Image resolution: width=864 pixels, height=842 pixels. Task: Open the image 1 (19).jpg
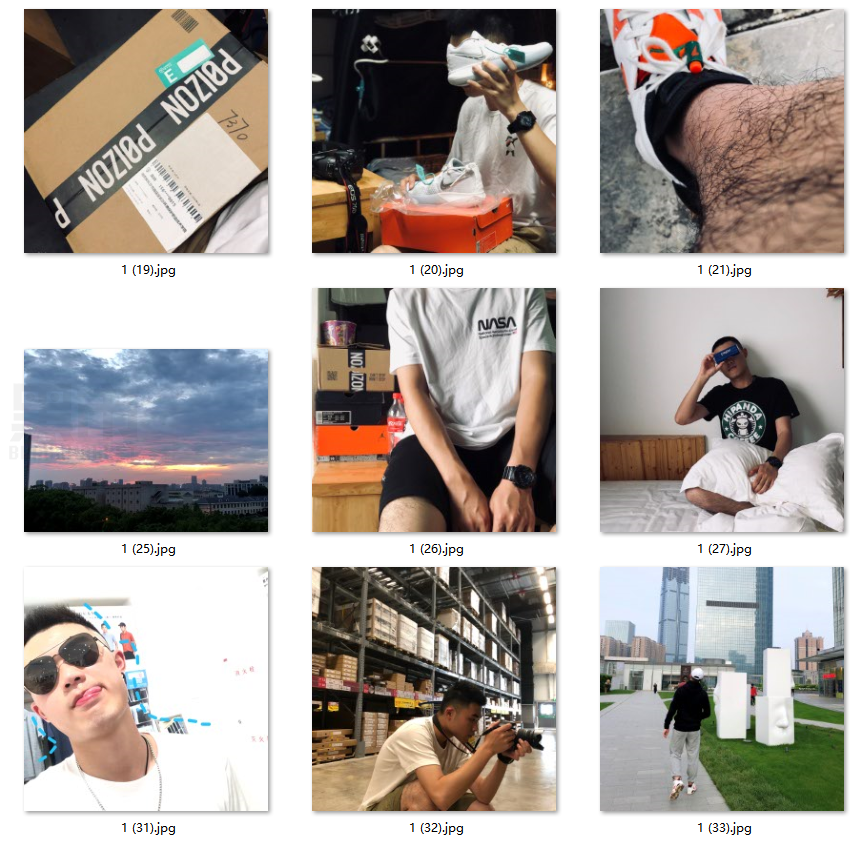click(146, 131)
